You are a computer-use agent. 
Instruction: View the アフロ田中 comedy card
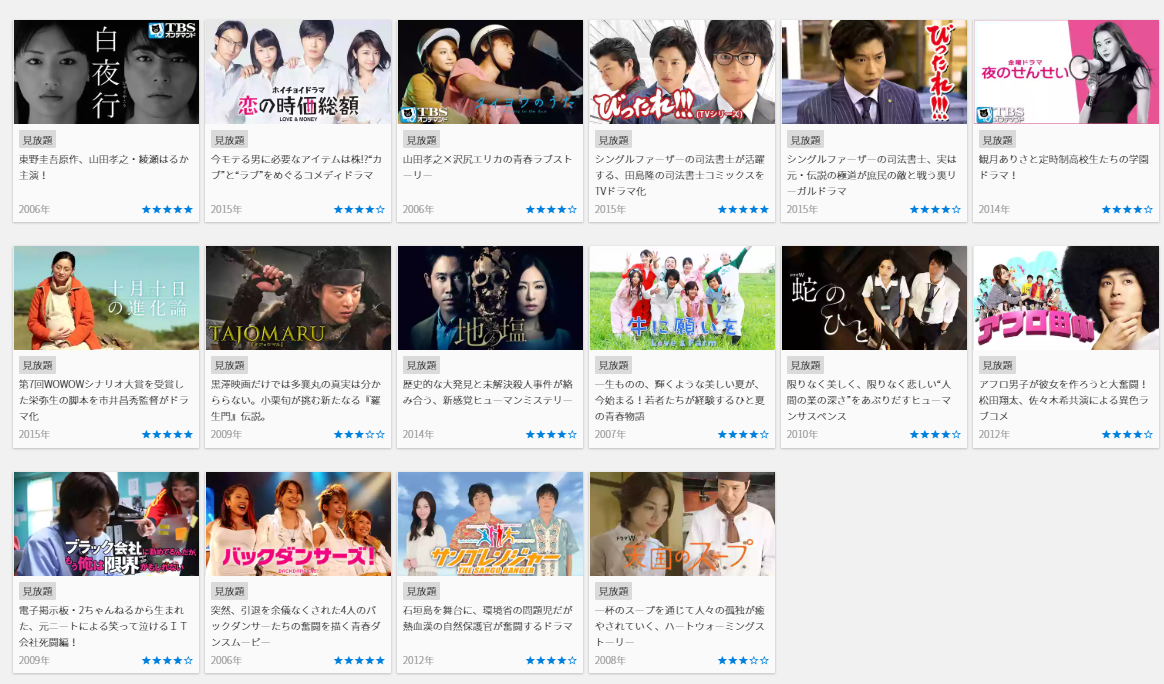pos(1066,298)
